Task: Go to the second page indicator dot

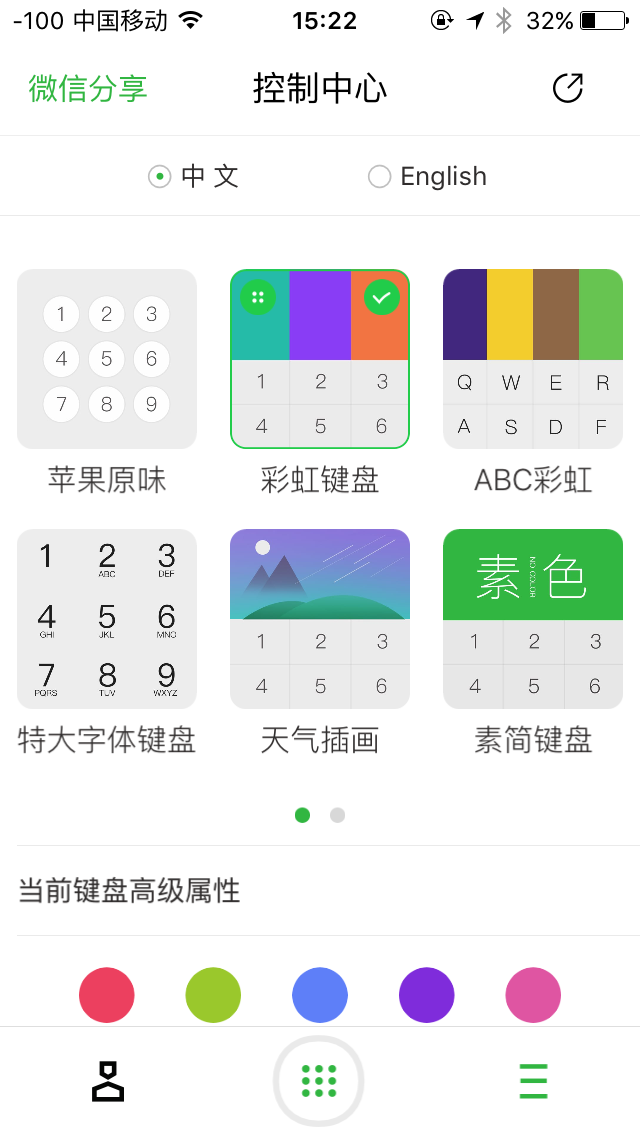Action: [337, 815]
